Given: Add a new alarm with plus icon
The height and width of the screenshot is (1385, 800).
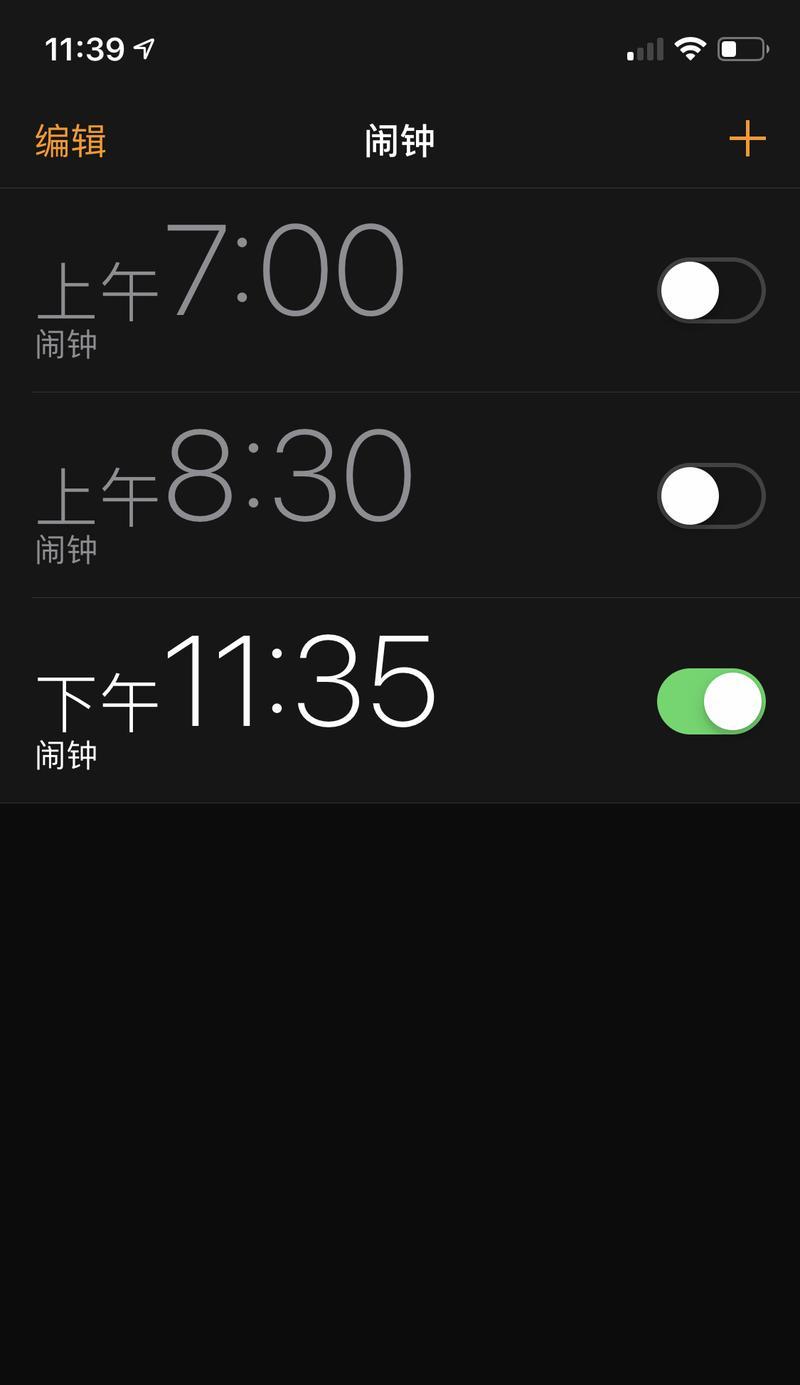Looking at the screenshot, I should (747, 139).
